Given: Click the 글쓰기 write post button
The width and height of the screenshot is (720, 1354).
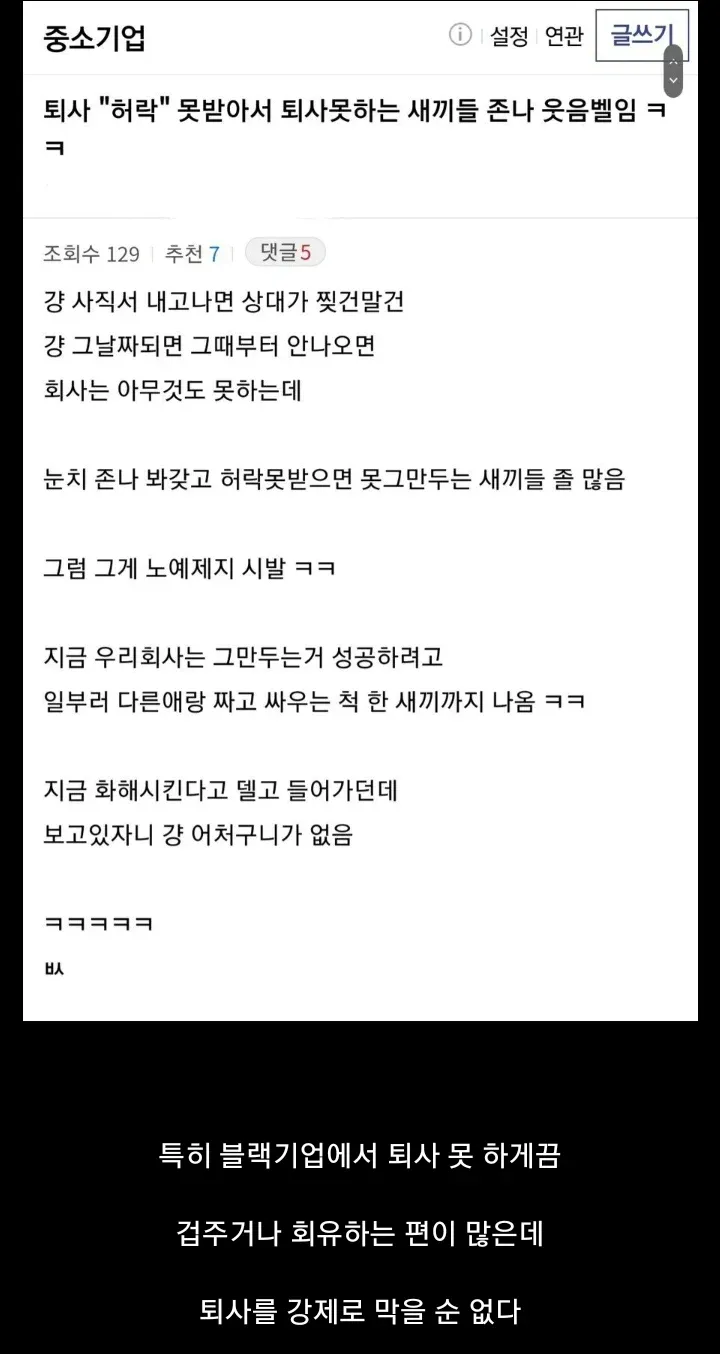Looking at the screenshot, I should click(642, 34).
